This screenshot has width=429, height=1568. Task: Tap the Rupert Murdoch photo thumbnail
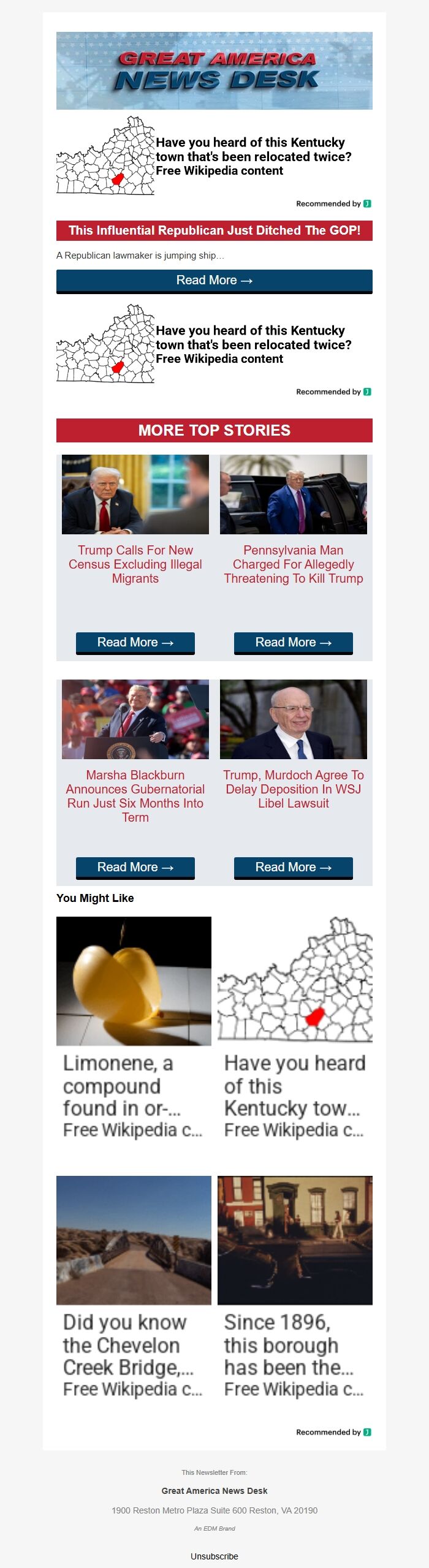293,719
